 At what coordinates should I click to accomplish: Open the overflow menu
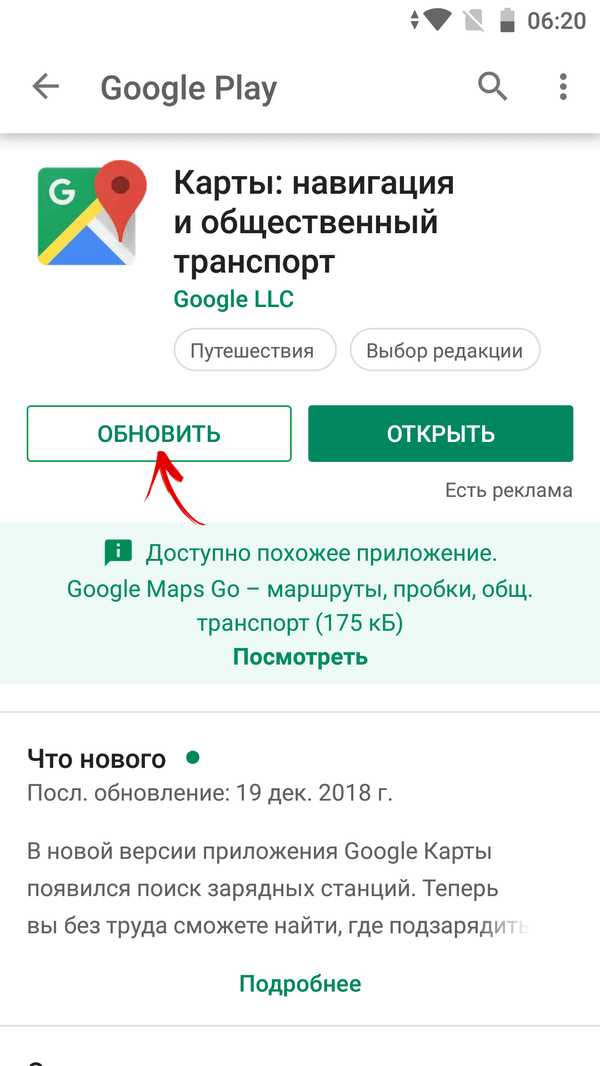[x=563, y=87]
